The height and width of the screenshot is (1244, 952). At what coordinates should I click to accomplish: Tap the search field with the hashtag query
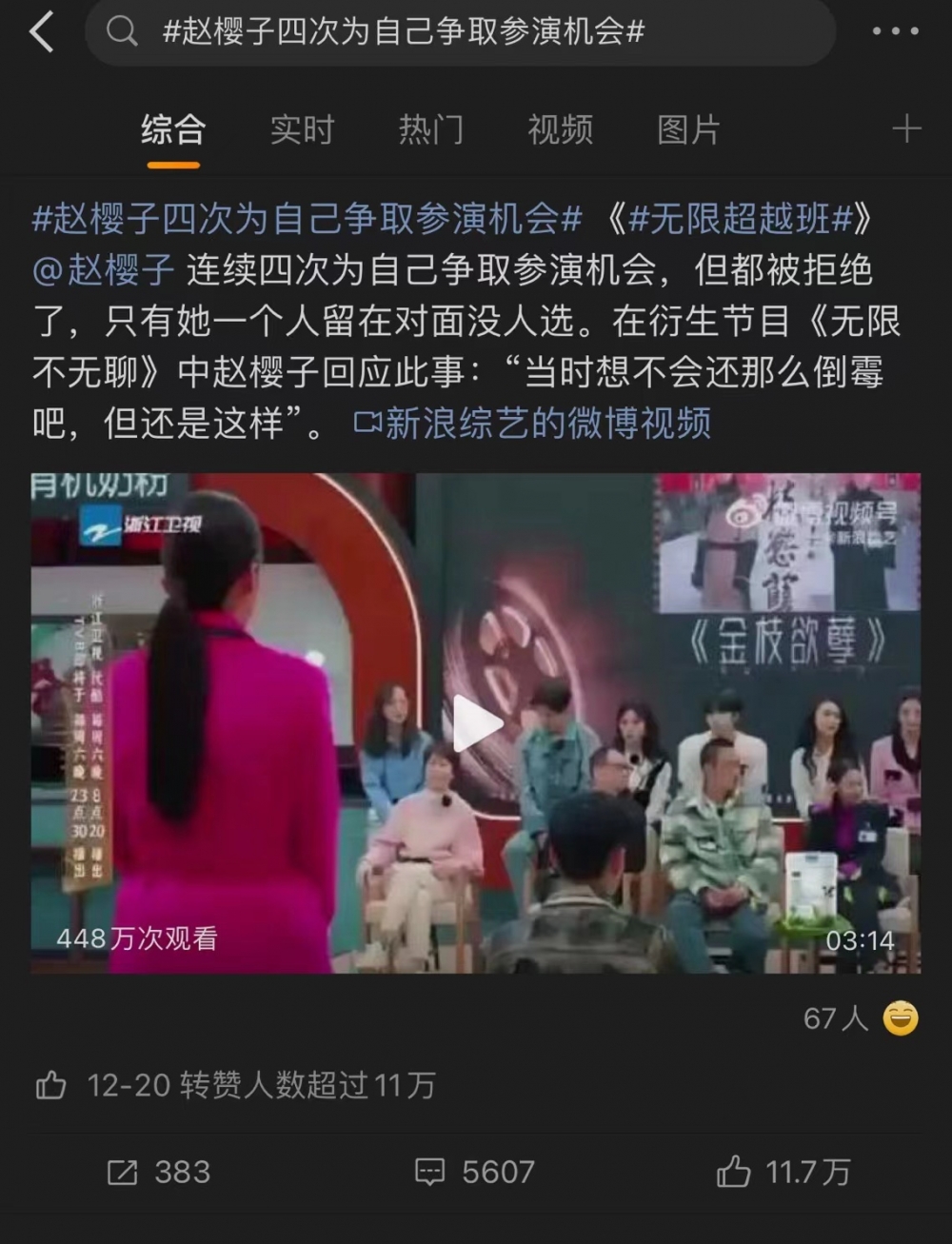pos(457,32)
